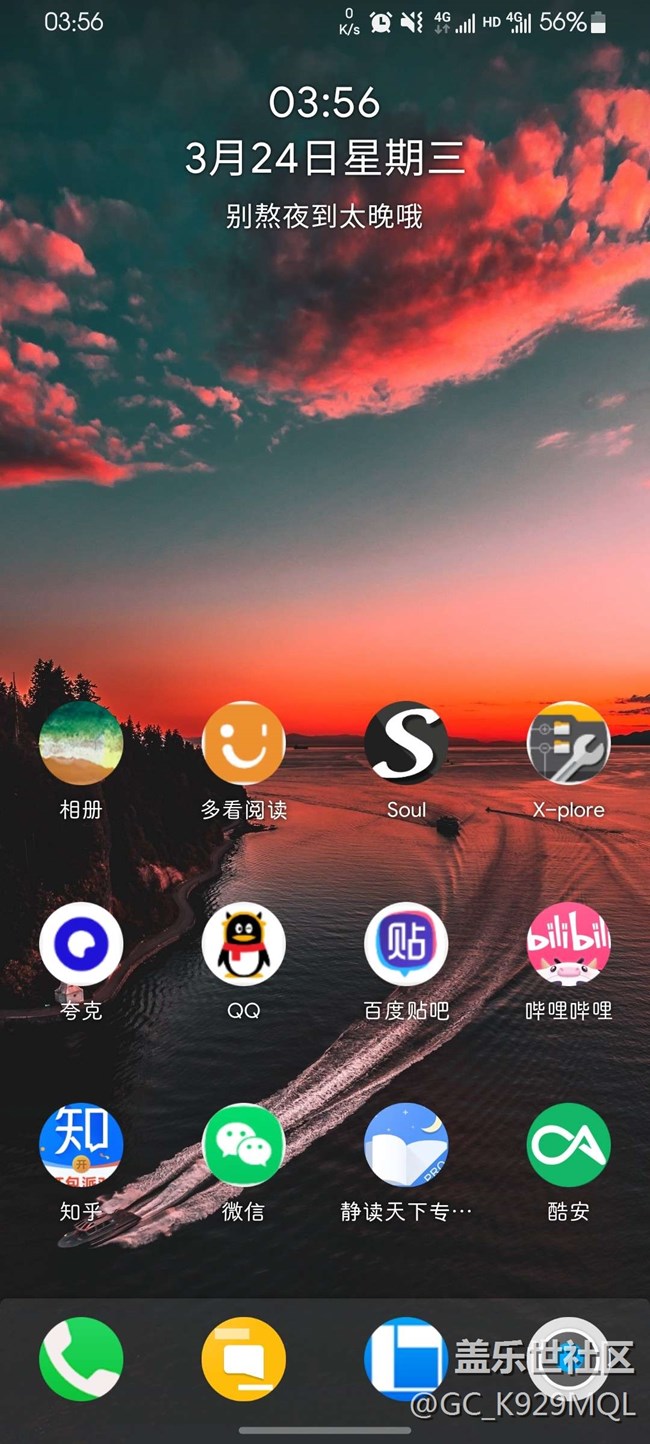Open the Soul app
This screenshot has width=650, height=1444.
point(406,743)
